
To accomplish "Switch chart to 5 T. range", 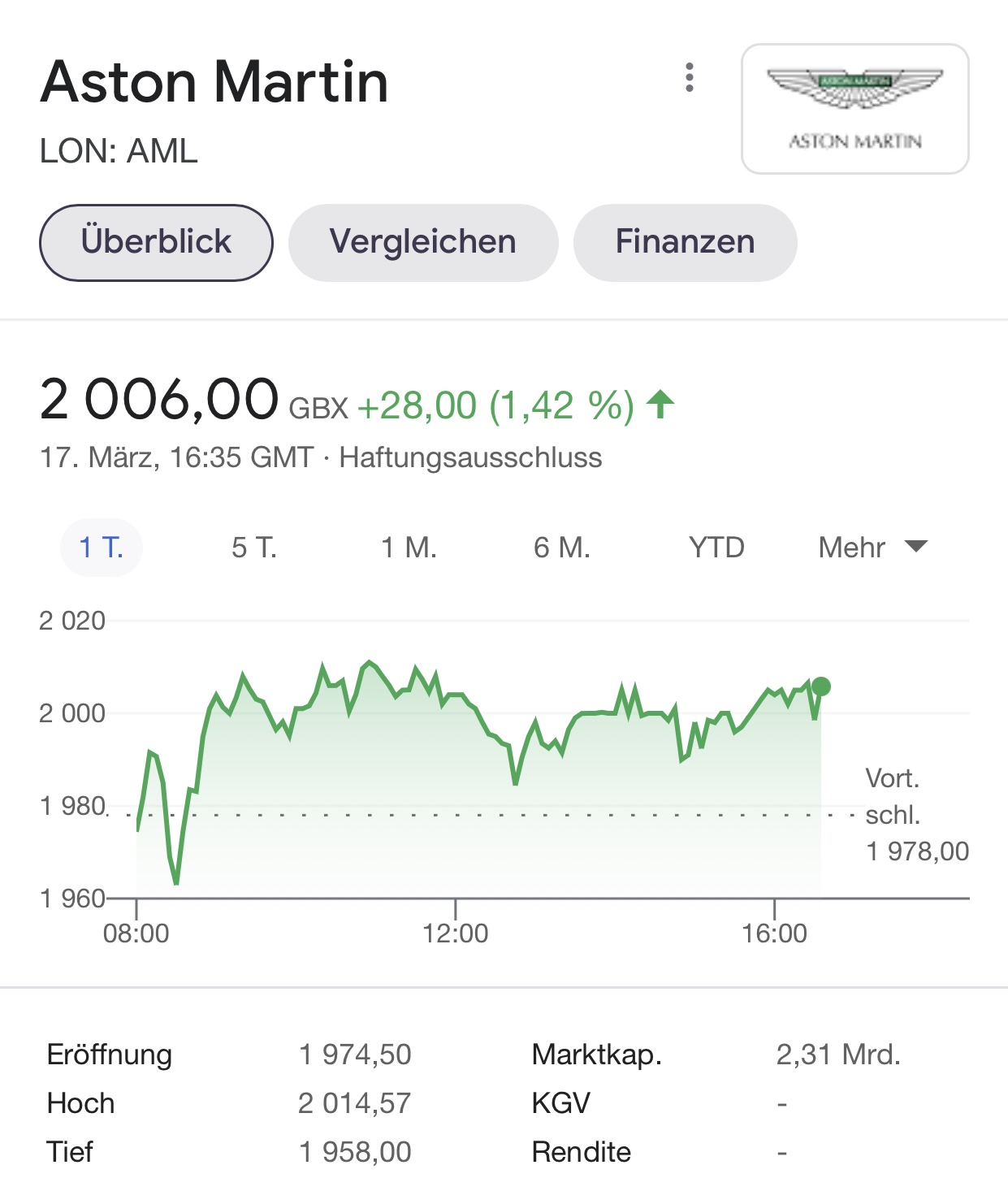I will (254, 548).
